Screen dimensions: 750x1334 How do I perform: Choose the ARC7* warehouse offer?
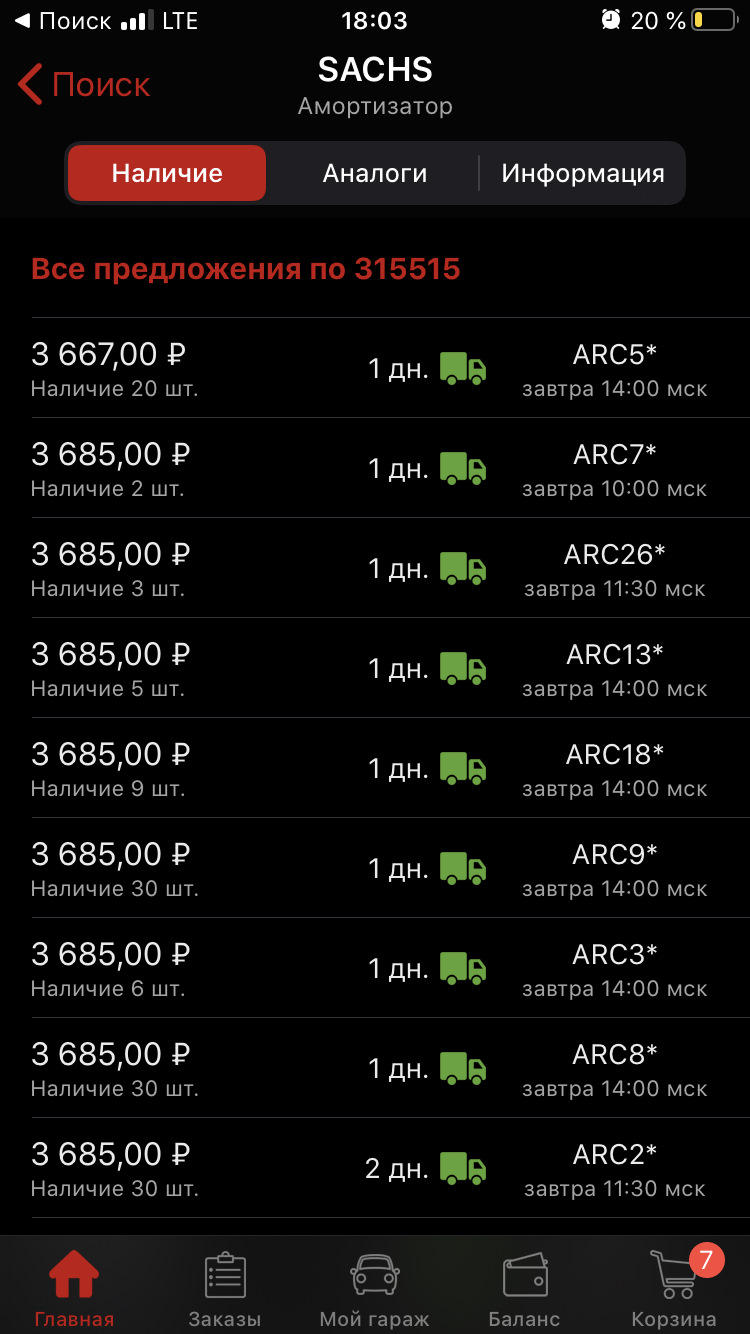(375, 468)
